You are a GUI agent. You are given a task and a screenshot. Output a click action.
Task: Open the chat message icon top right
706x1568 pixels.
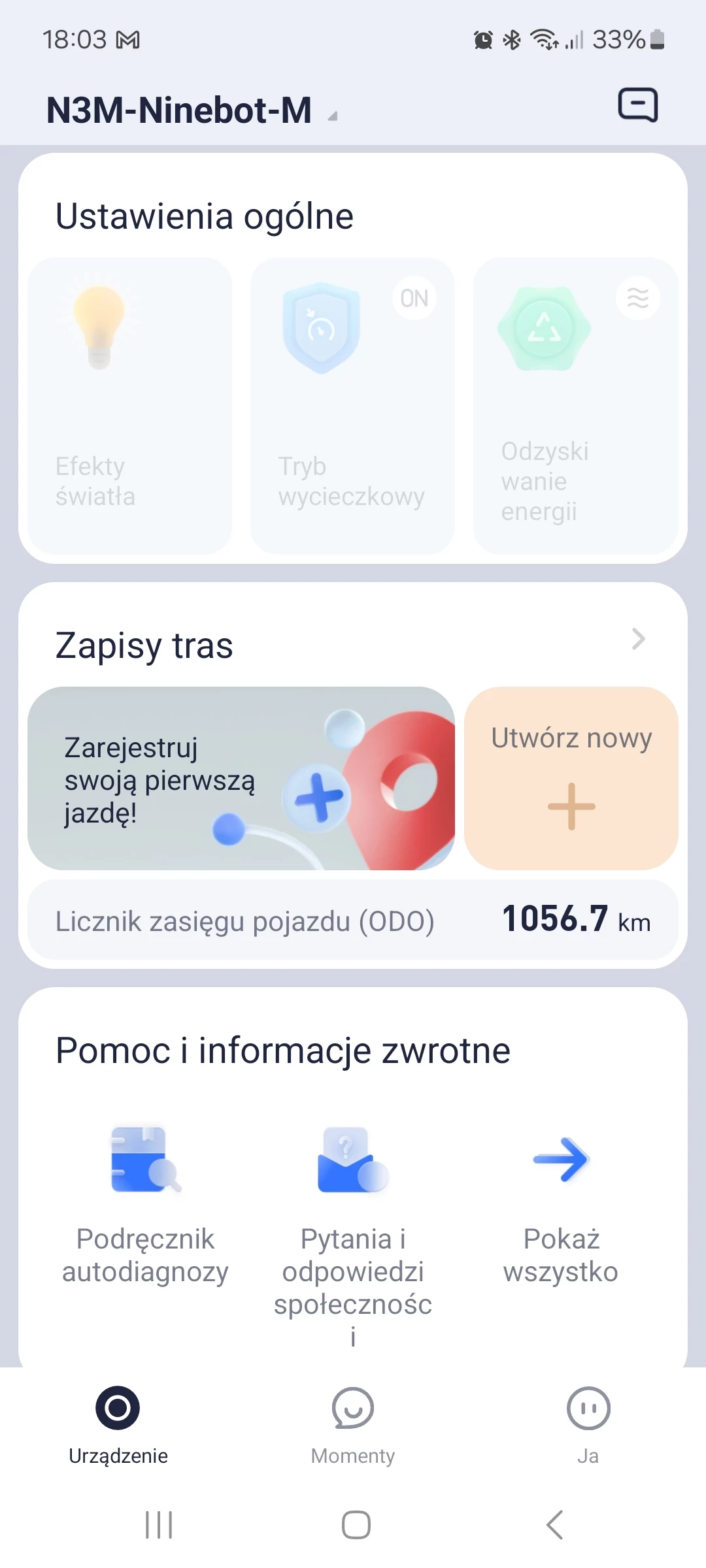(637, 106)
